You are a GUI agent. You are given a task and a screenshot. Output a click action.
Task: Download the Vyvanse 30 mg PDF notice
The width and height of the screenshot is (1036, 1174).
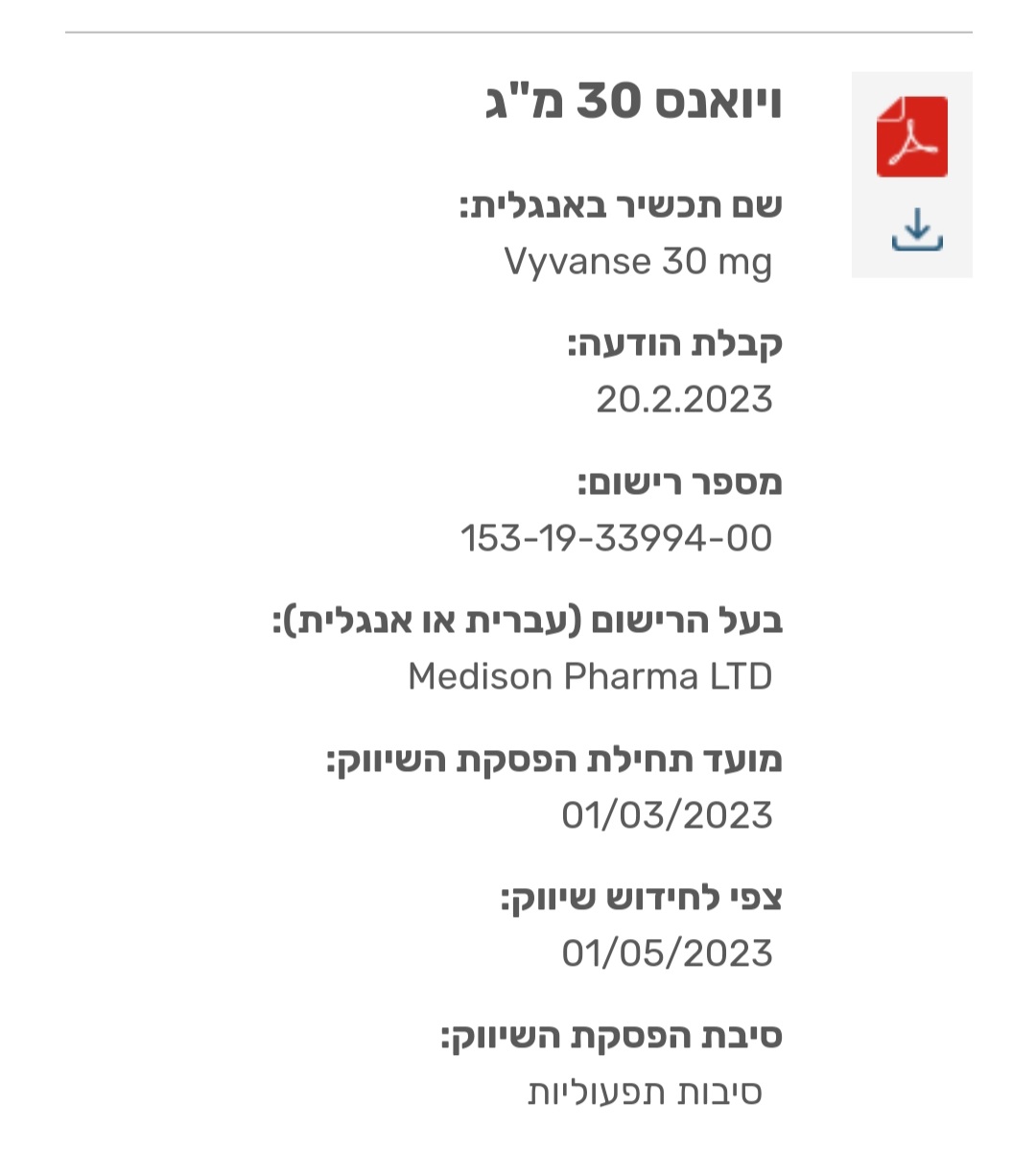[x=916, y=230]
